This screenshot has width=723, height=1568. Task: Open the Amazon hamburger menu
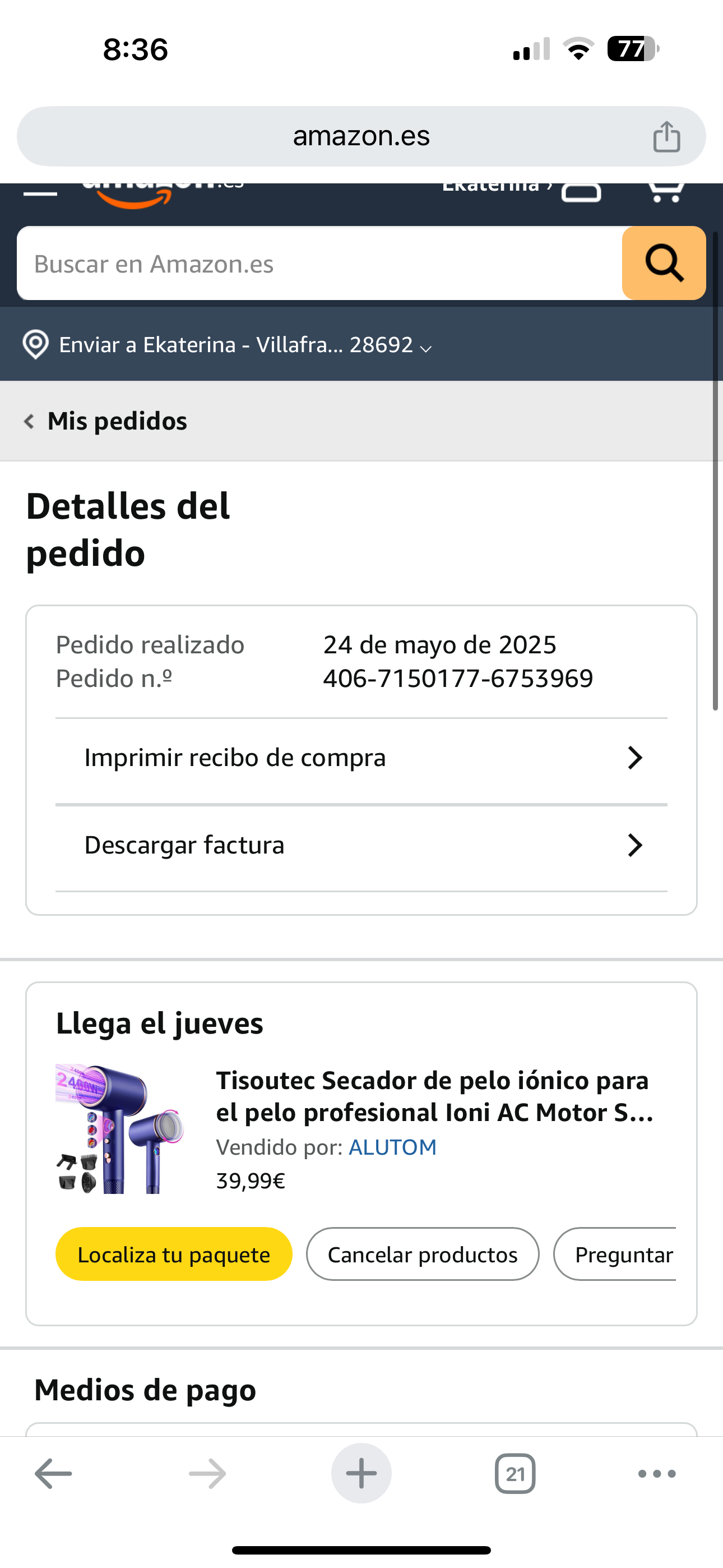click(40, 192)
